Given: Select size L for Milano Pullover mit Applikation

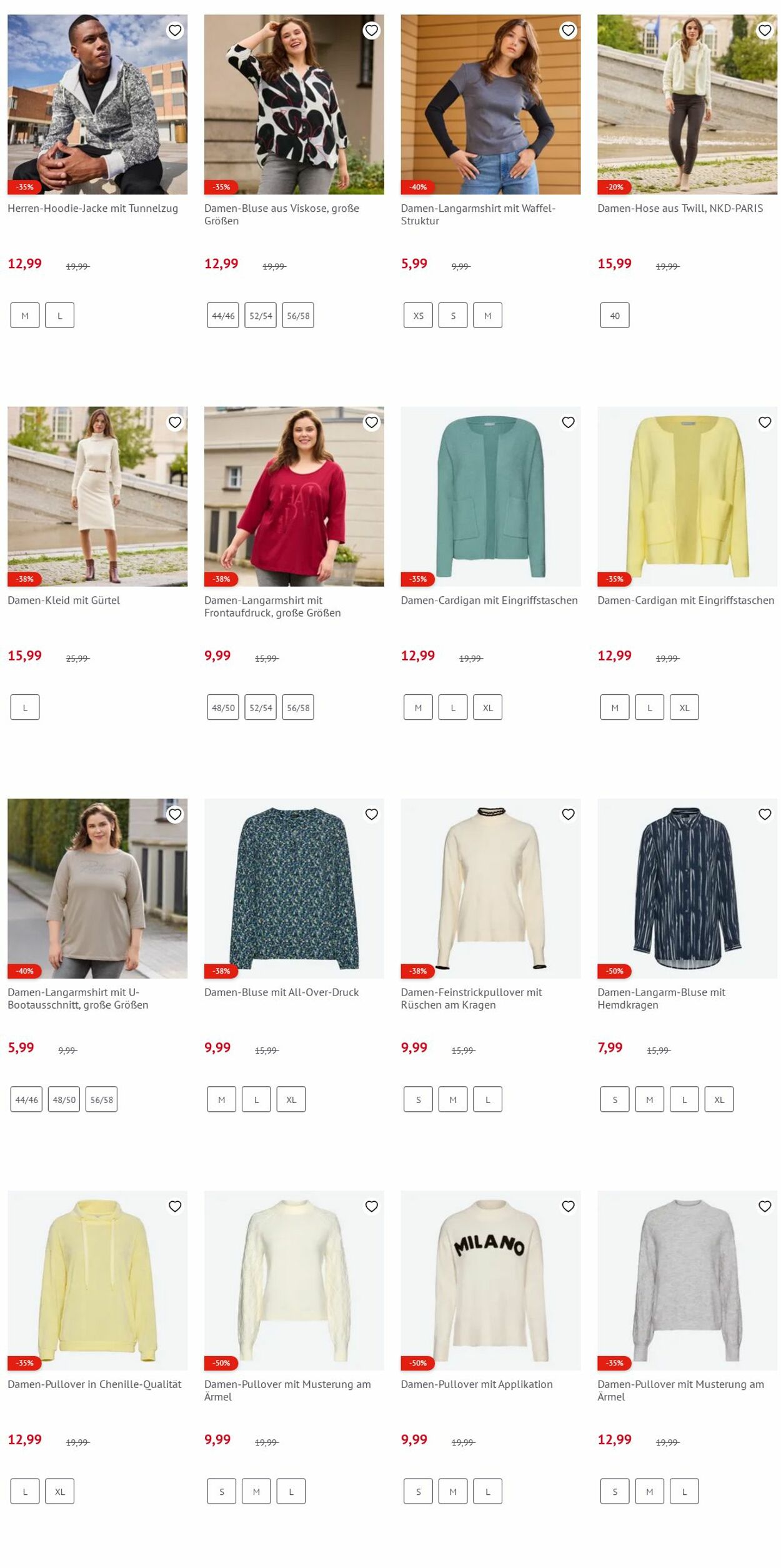Looking at the screenshot, I should 487,1491.
